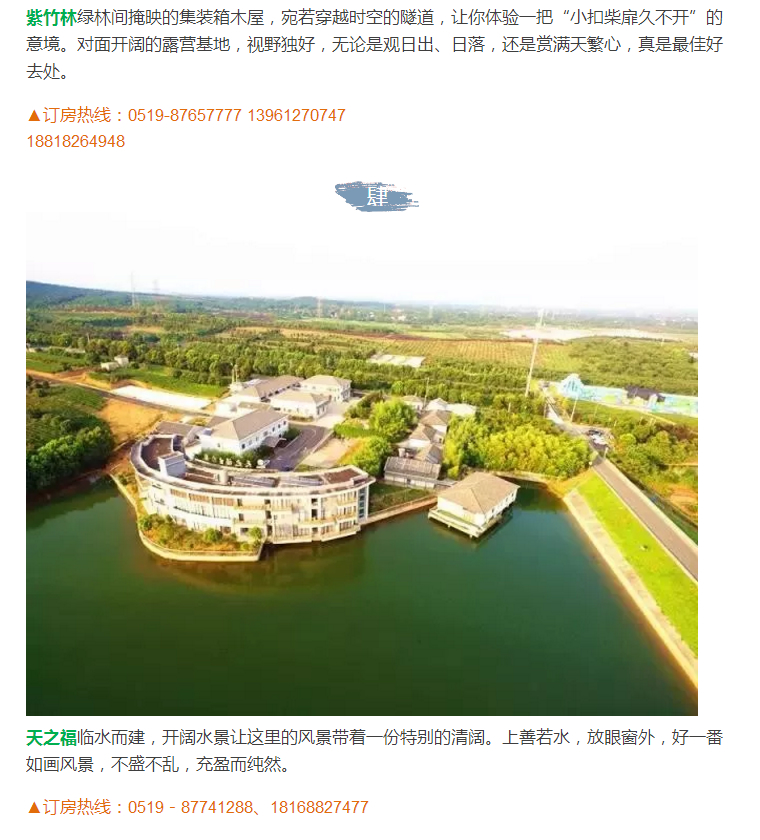
Task: Dial mobile number 13961270747
Action: [297, 115]
